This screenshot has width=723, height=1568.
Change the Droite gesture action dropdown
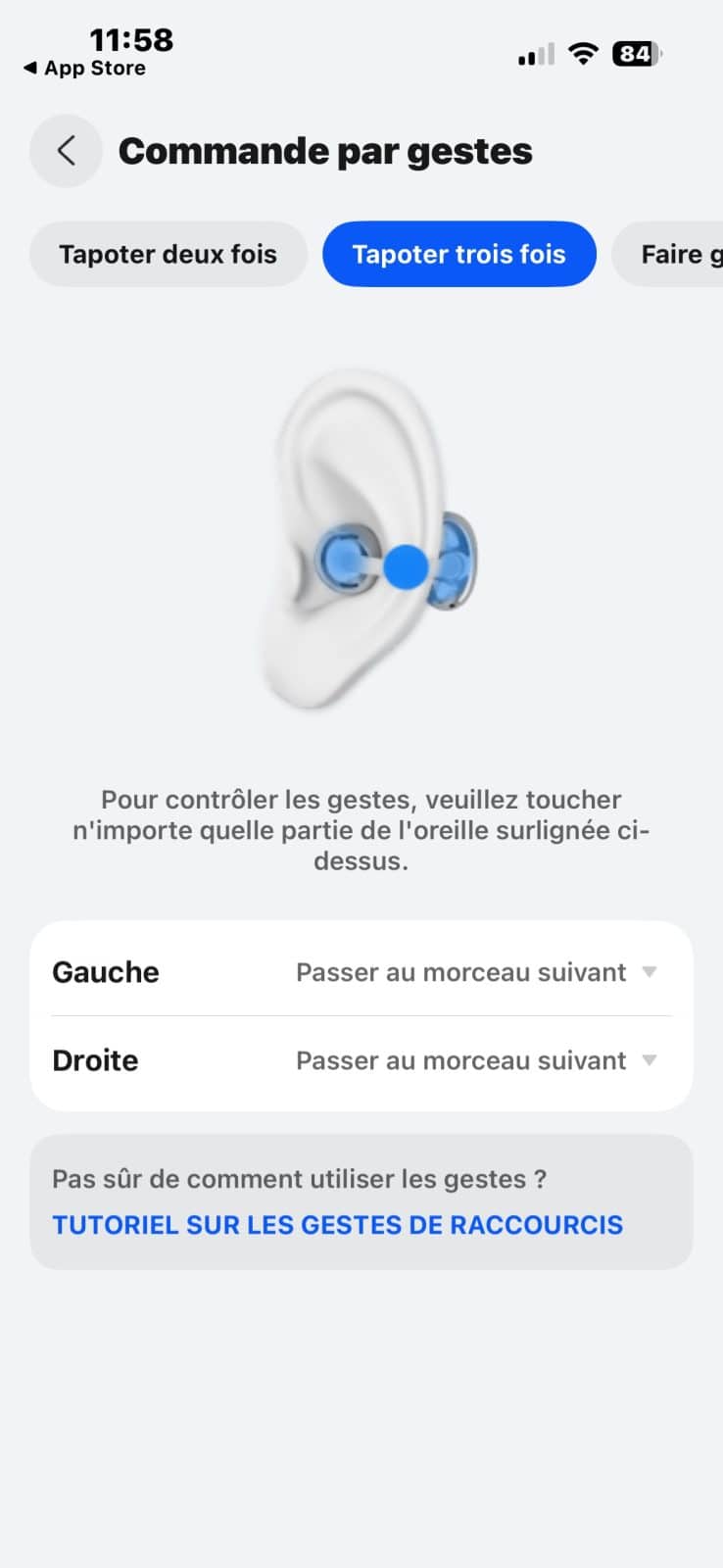click(x=476, y=1060)
